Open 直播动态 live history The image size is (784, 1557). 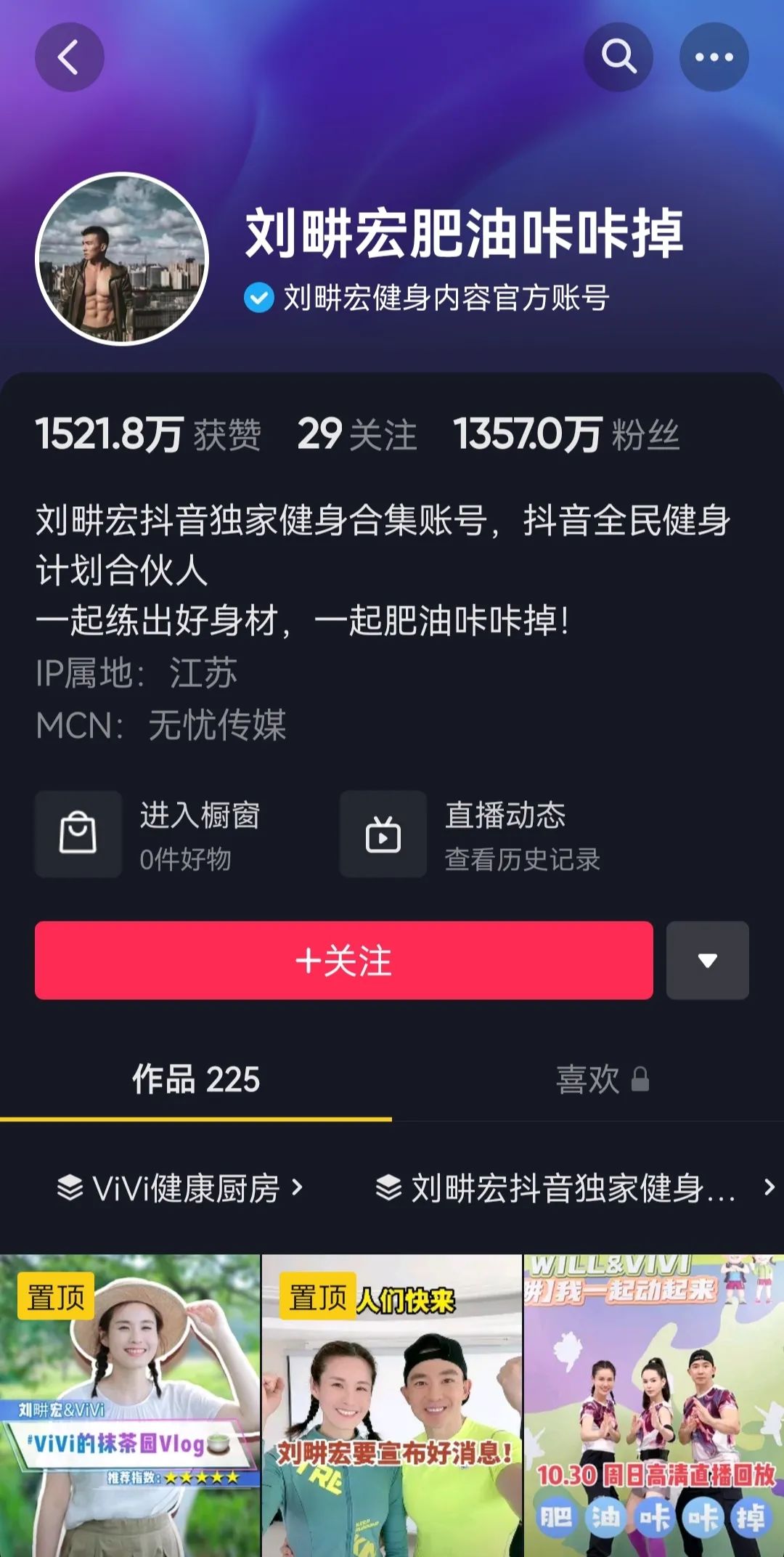pyautogui.click(x=470, y=834)
